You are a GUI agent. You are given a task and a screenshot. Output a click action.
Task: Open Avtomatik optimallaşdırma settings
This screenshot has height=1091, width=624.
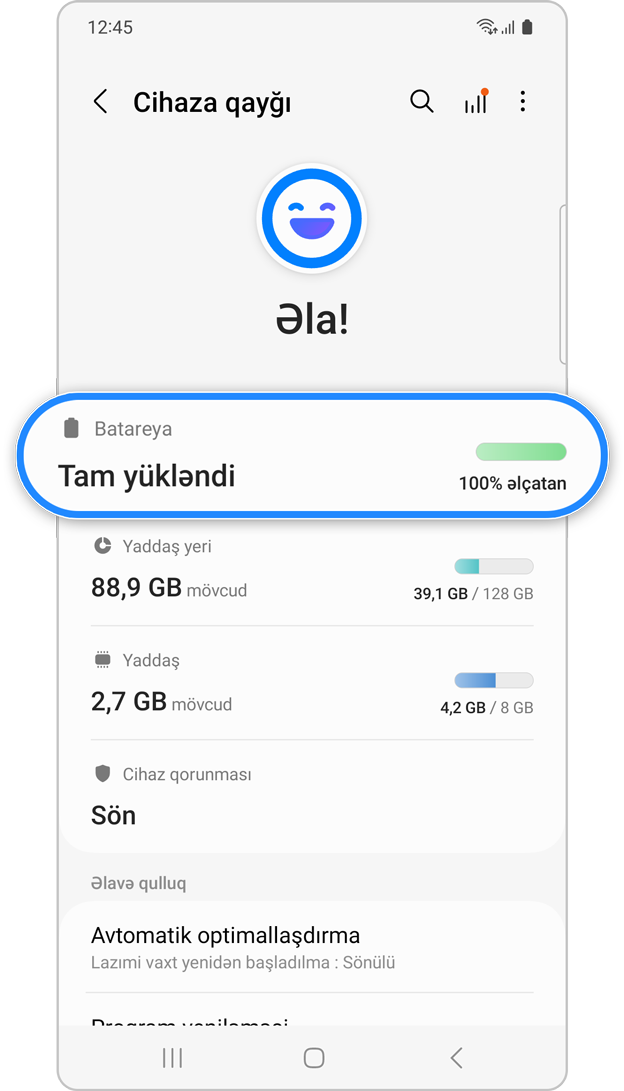click(x=312, y=946)
